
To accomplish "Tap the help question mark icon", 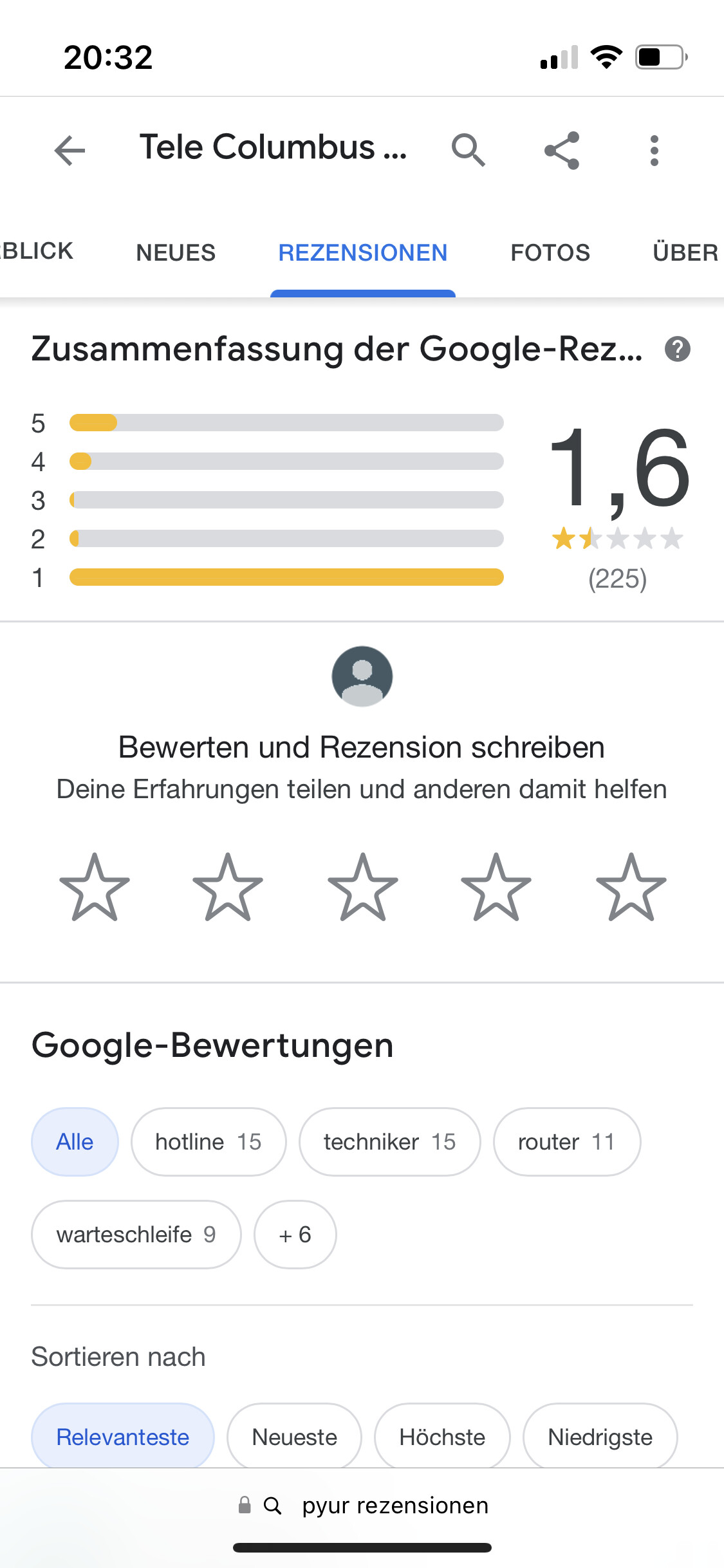I will coord(678,349).
